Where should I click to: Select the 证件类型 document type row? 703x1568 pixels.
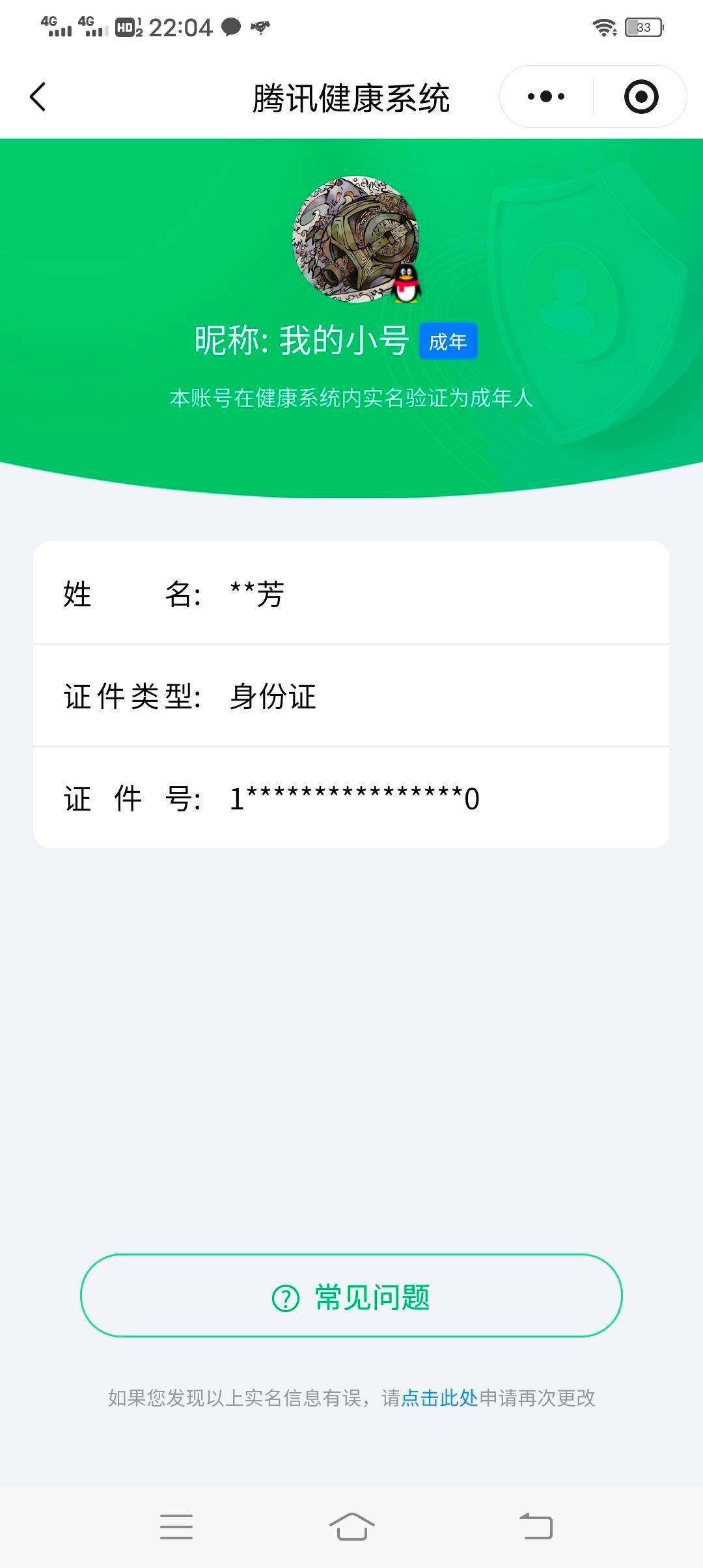(351, 698)
